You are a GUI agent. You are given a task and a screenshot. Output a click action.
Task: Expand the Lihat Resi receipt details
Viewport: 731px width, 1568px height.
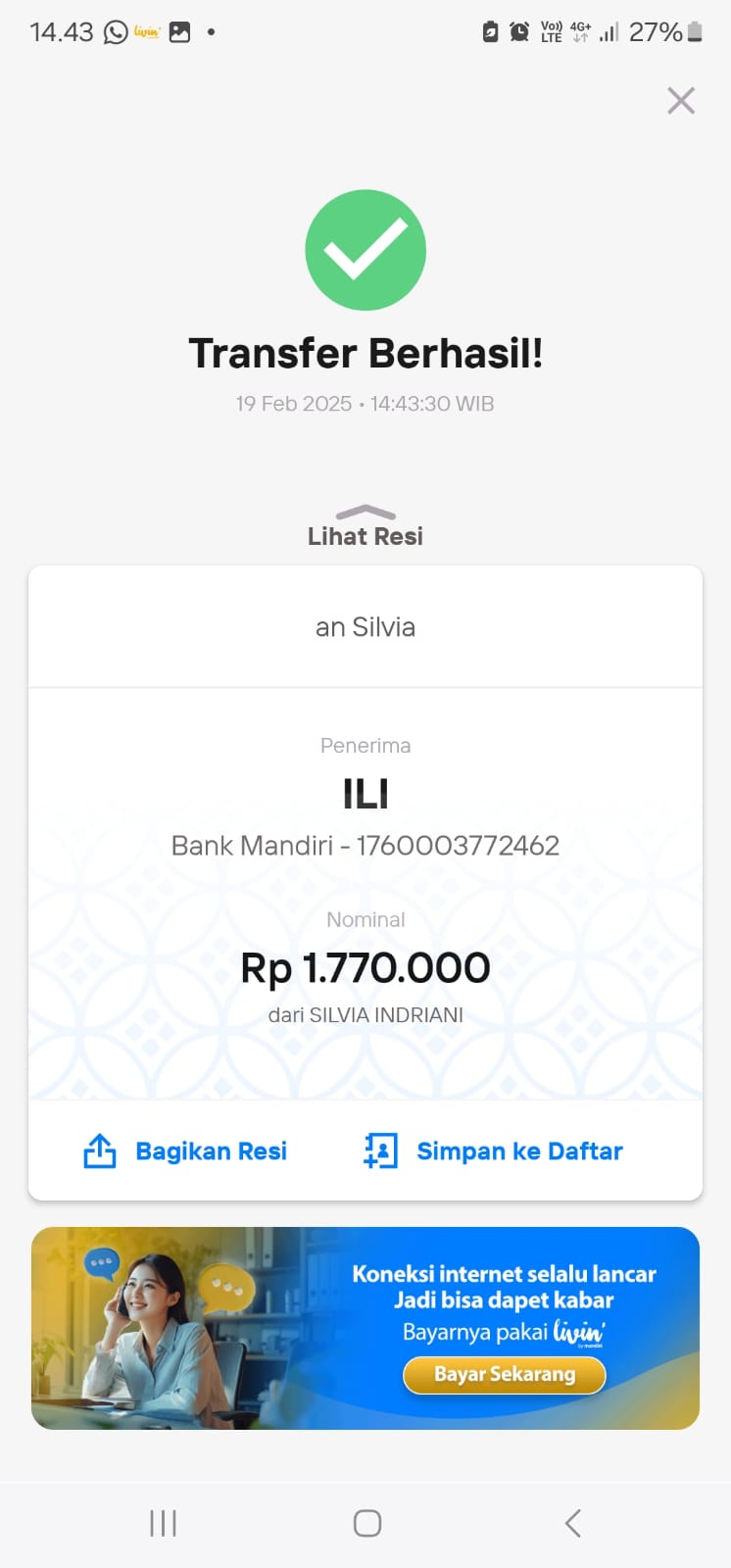[365, 527]
